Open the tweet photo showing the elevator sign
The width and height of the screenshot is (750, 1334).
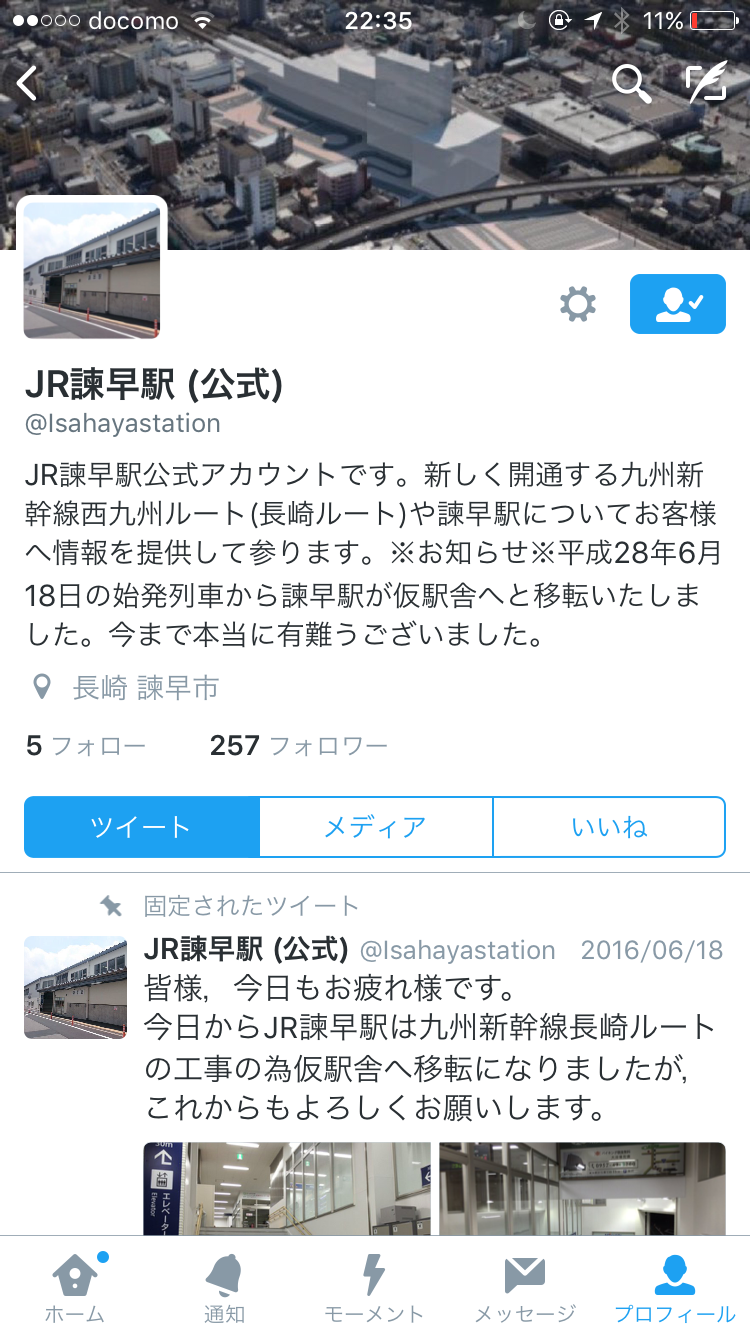[287, 1188]
